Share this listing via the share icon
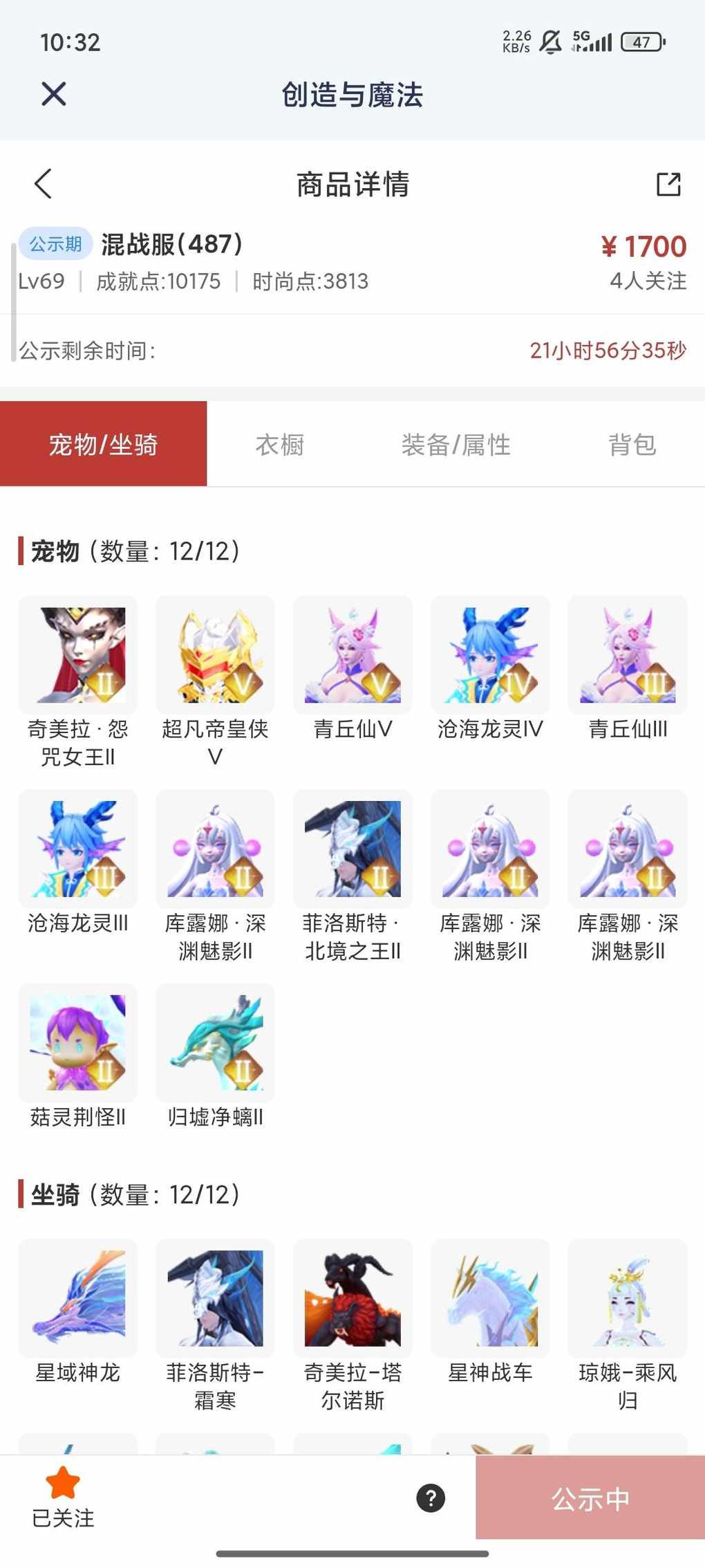 [x=668, y=184]
